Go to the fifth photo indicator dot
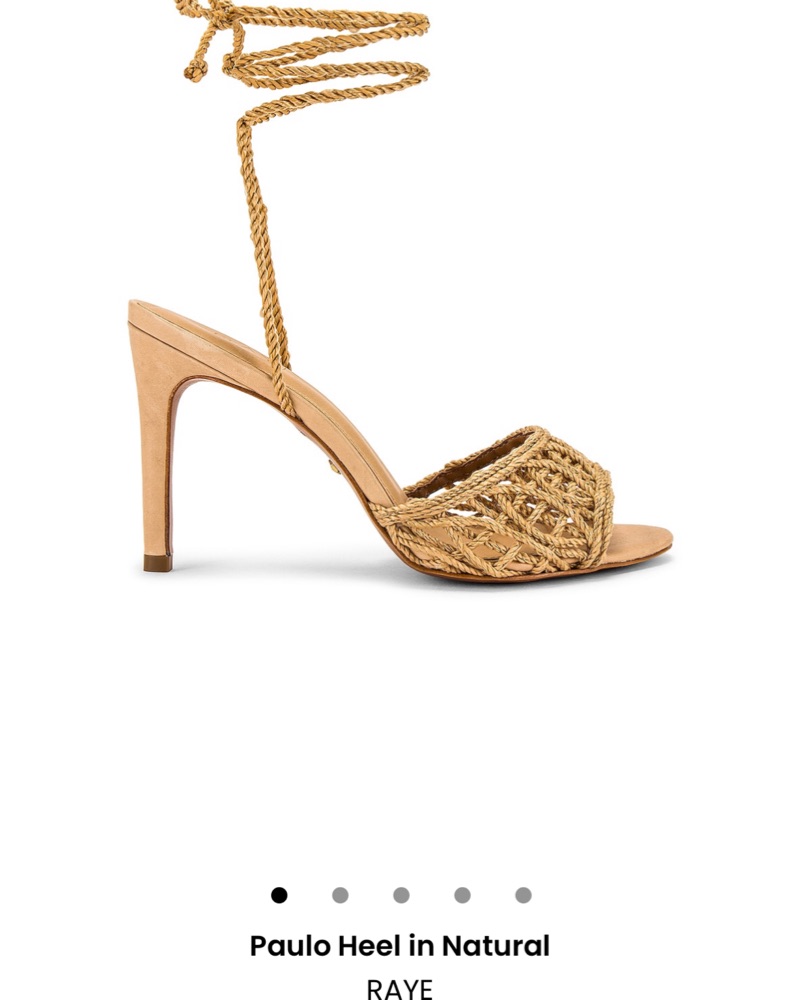The image size is (801, 1000). (x=523, y=895)
